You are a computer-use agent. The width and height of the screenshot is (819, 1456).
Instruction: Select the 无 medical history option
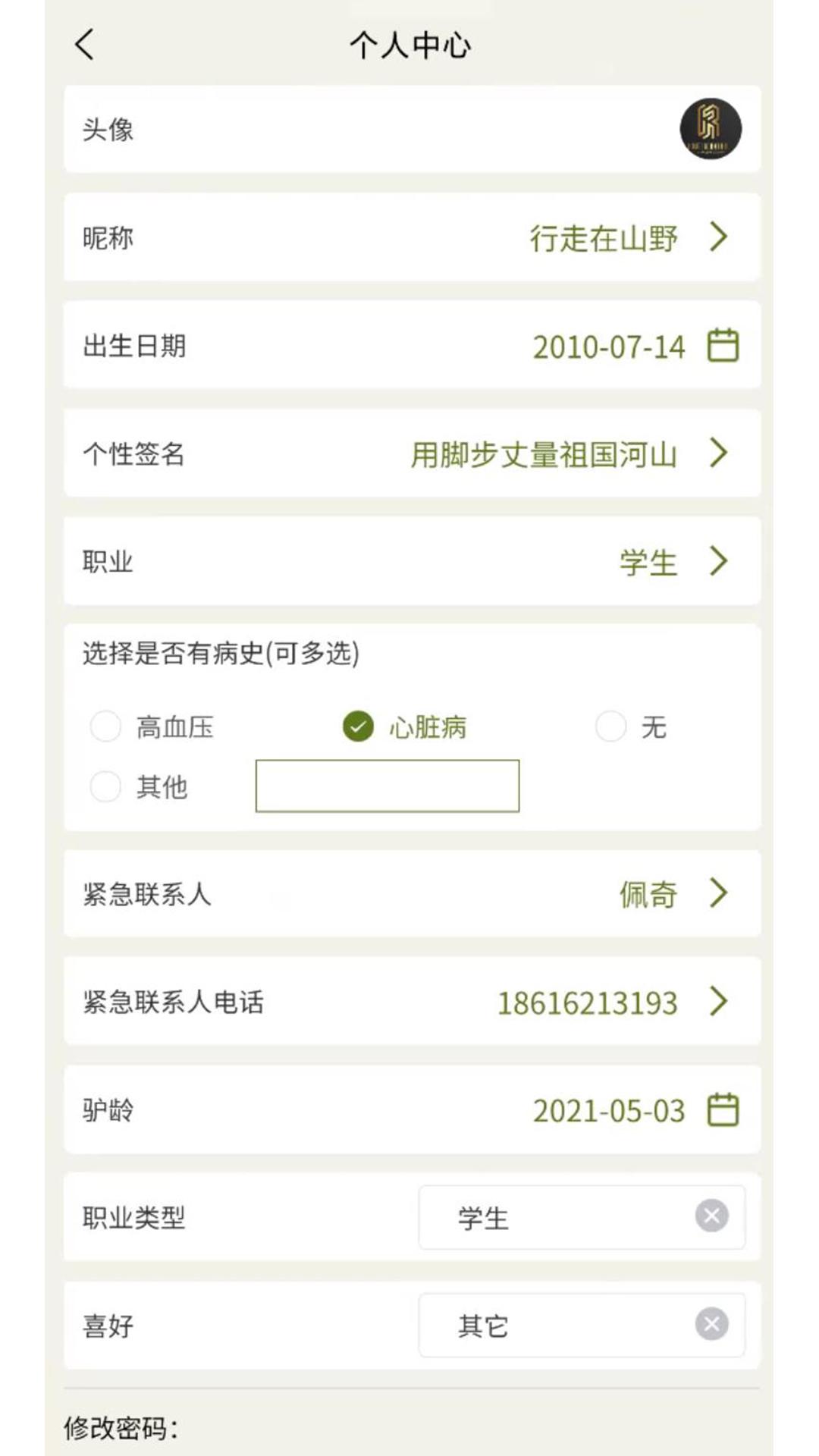pyautogui.click(x=610, y=726)
